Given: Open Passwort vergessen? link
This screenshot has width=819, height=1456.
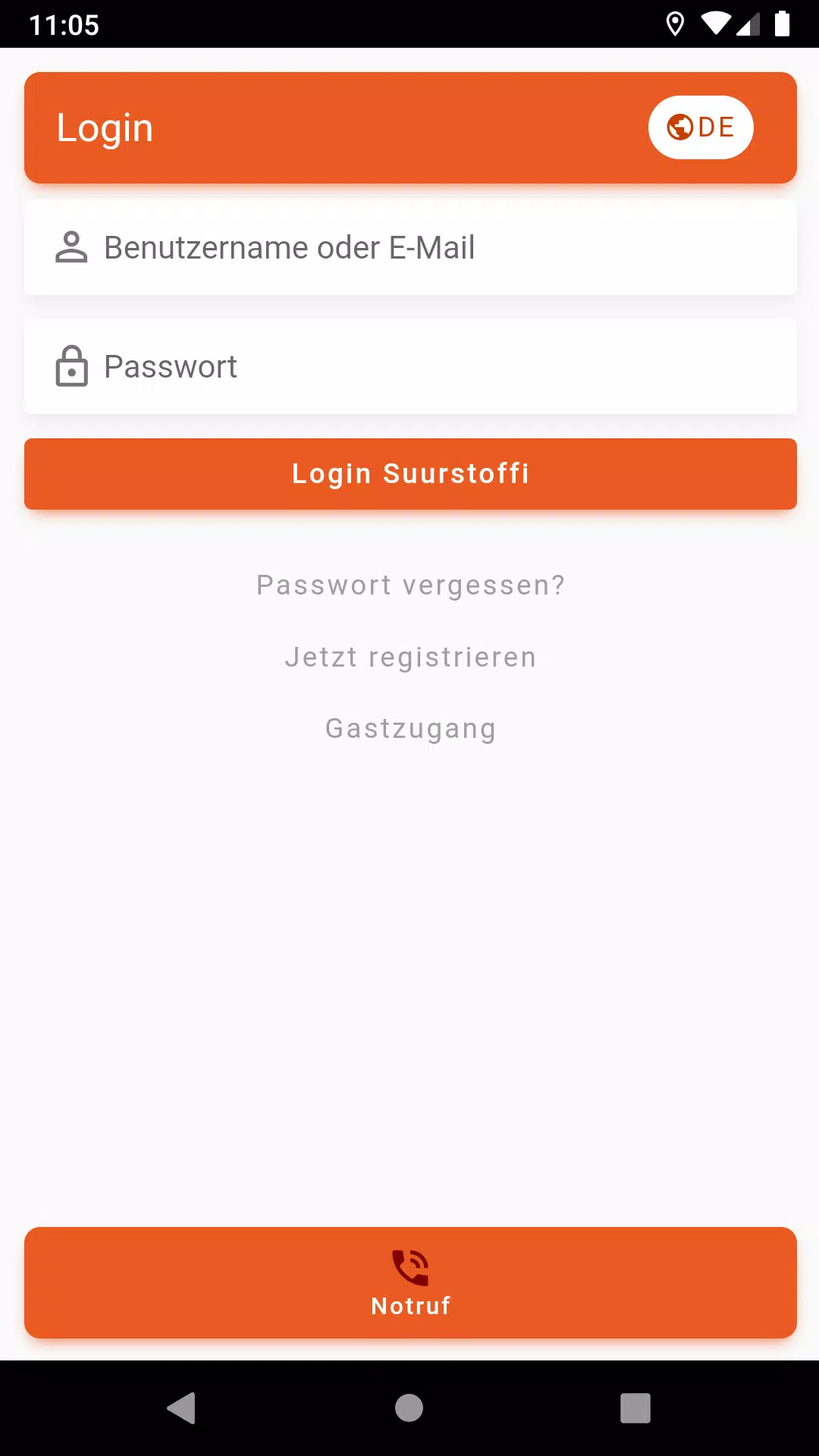Looking at the screenshot, I should point(409,585).
